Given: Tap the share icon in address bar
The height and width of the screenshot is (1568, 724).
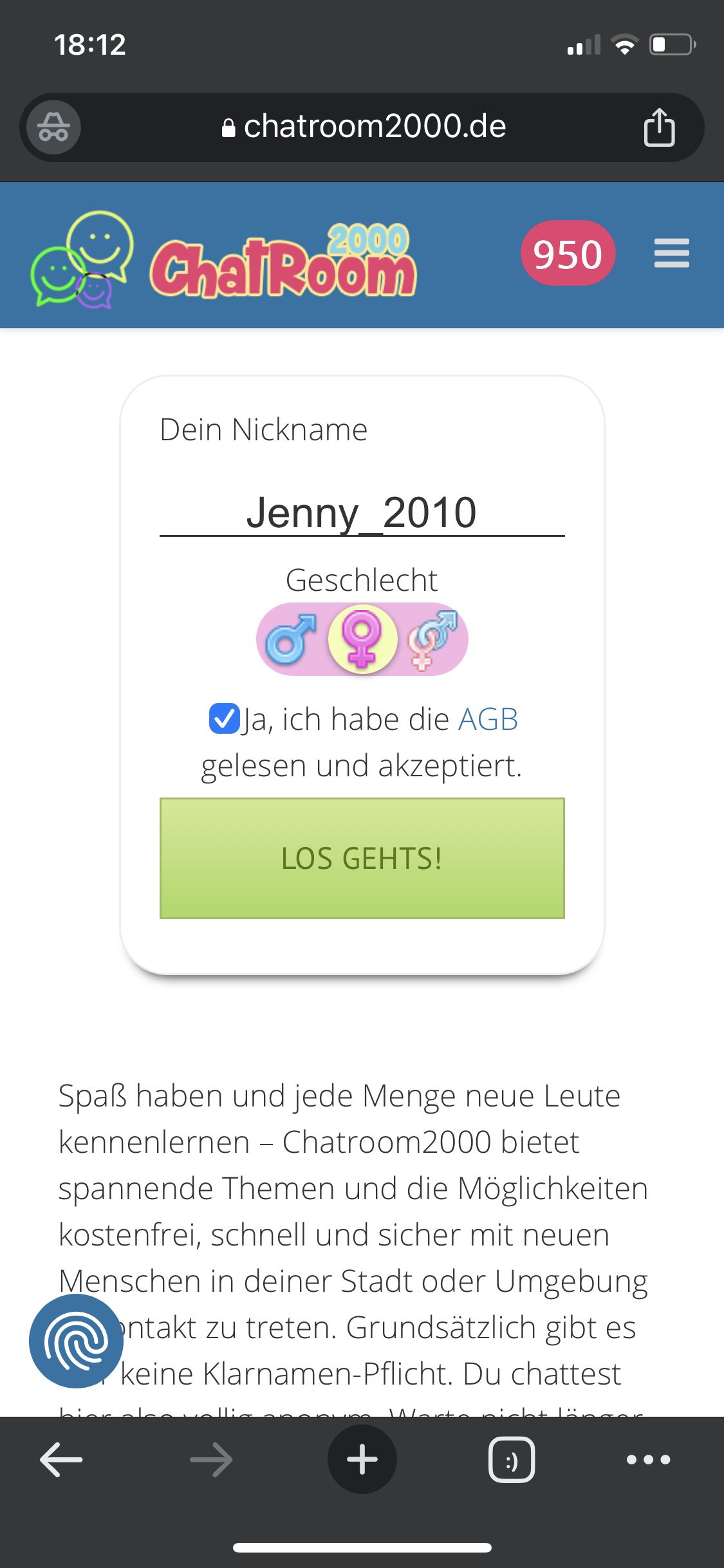Looking at the screenshot, I should point(659,127).
